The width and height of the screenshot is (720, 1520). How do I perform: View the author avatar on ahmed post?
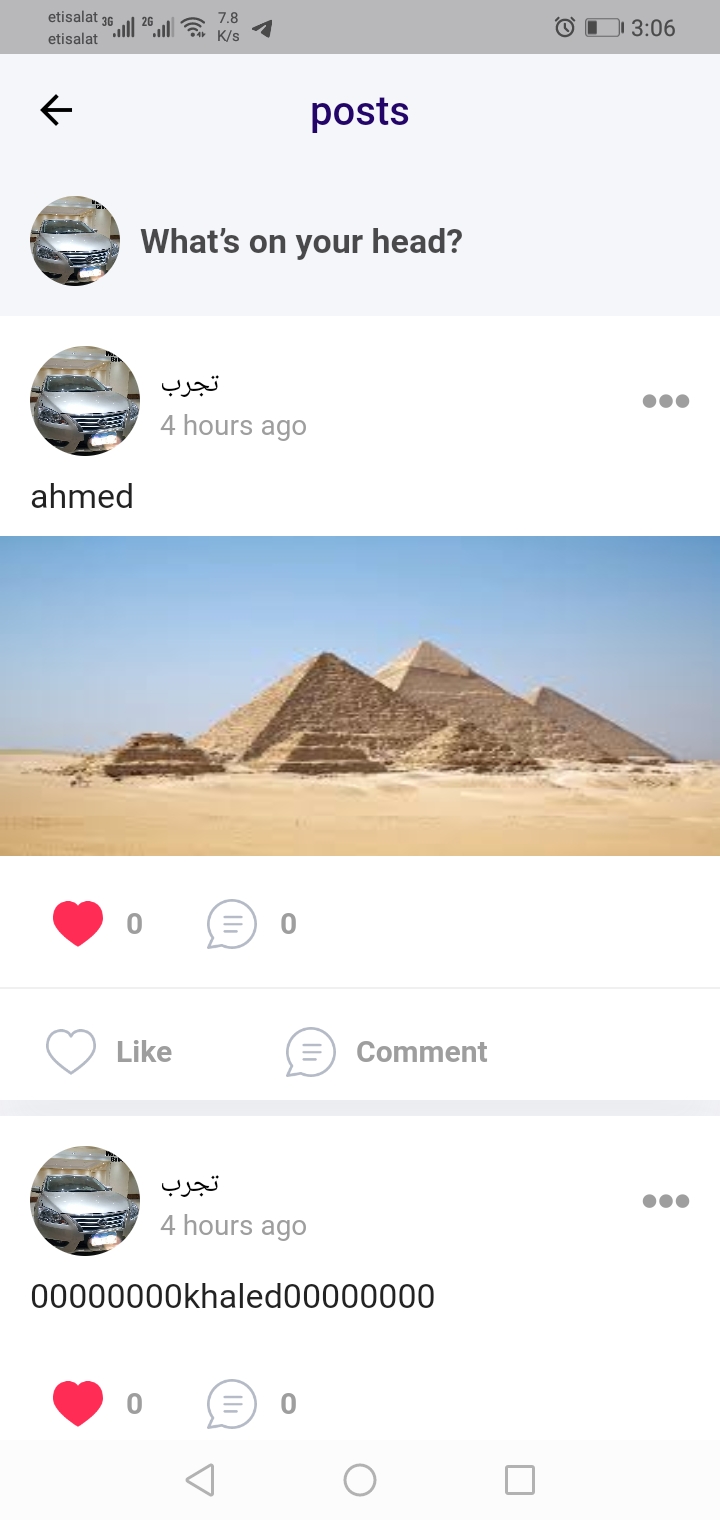(x=85, y=401)
